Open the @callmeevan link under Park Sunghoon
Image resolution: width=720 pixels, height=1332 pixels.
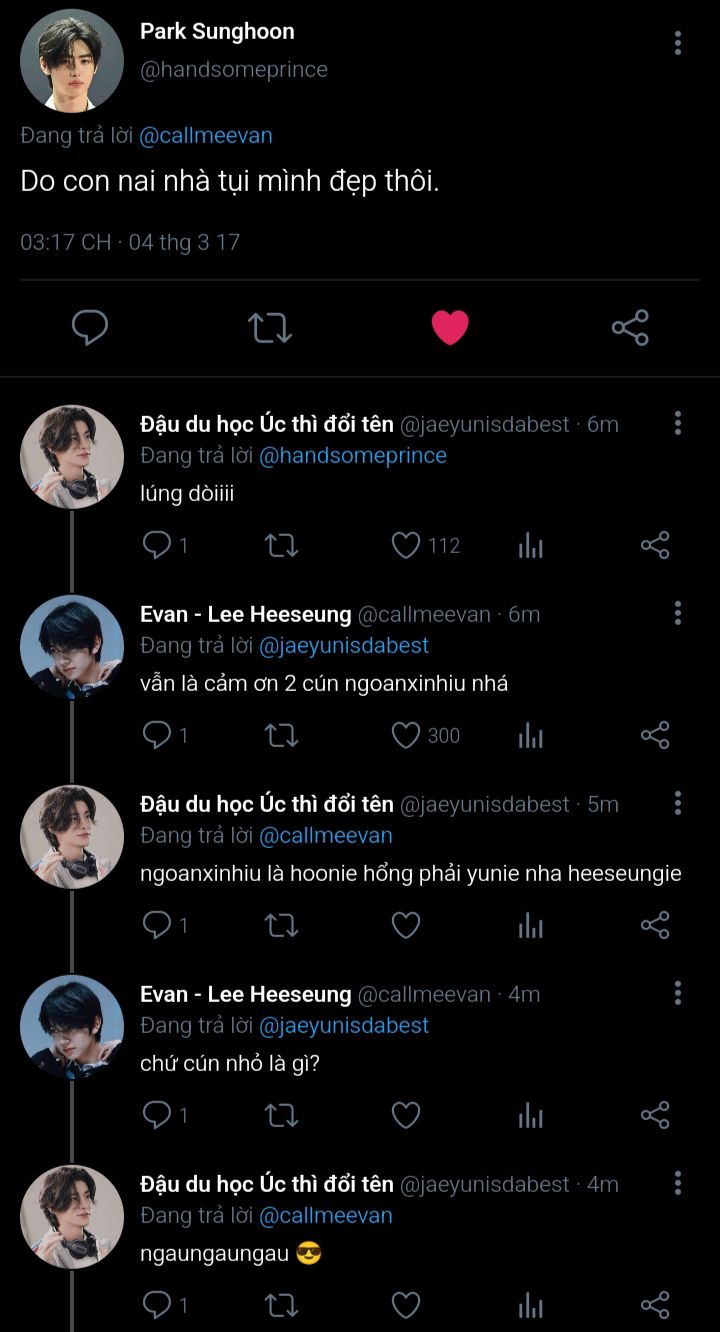[205, 135]
